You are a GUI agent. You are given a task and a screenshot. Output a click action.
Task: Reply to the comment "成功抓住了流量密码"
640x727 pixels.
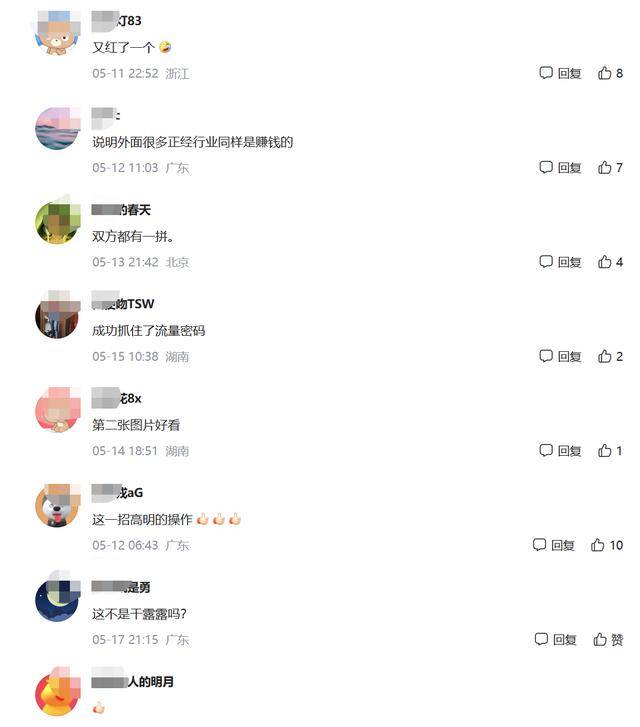[x=560, y=356]
